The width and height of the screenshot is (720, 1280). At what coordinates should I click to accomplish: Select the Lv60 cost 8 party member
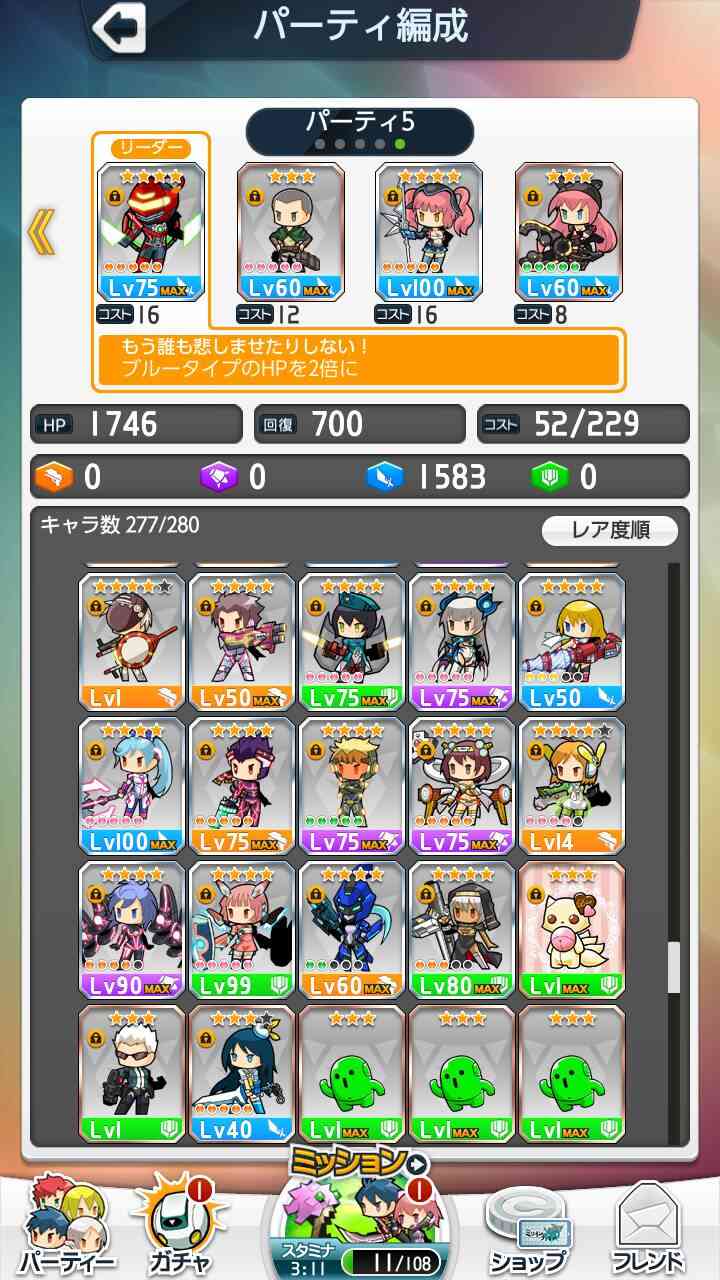tap(568, 232)
